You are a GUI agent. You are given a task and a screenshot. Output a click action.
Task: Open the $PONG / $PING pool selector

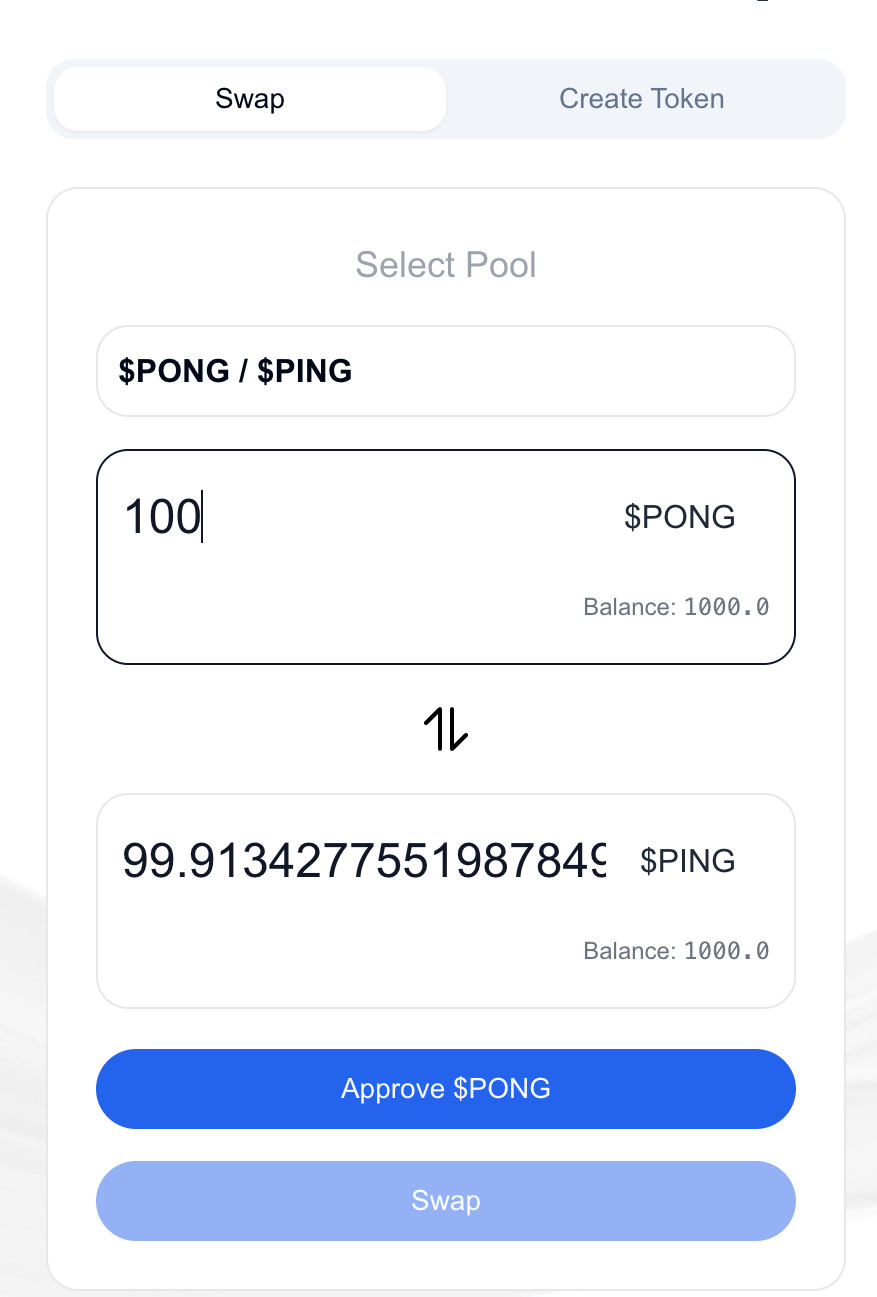(446, 371)
